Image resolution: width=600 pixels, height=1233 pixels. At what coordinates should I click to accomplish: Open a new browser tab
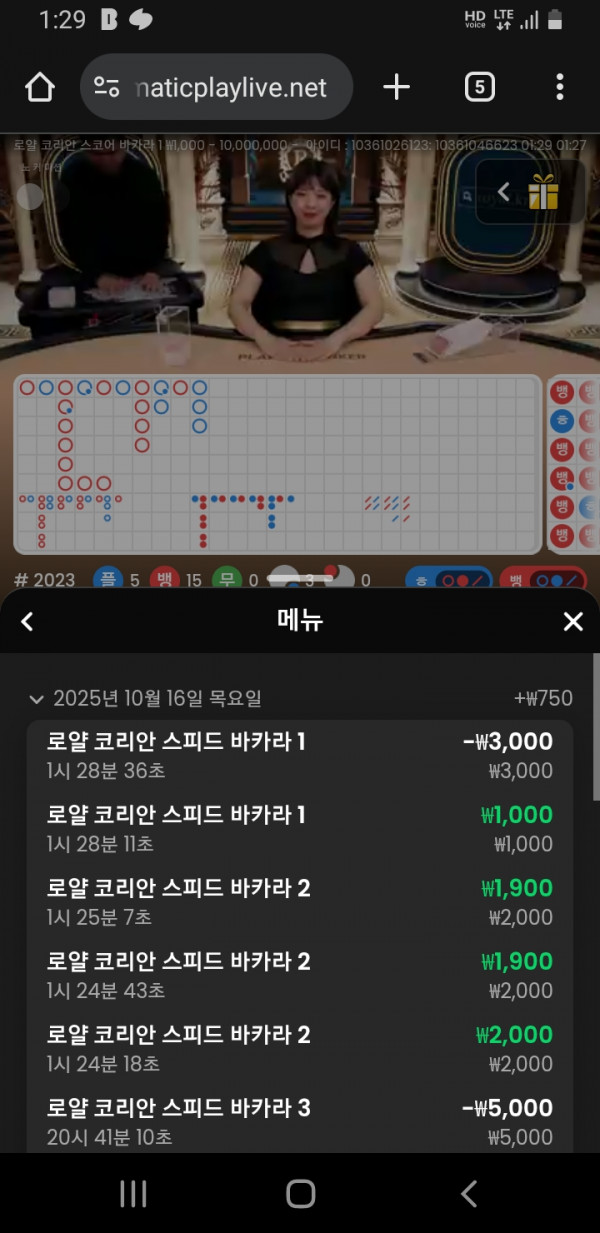point(396,88)
